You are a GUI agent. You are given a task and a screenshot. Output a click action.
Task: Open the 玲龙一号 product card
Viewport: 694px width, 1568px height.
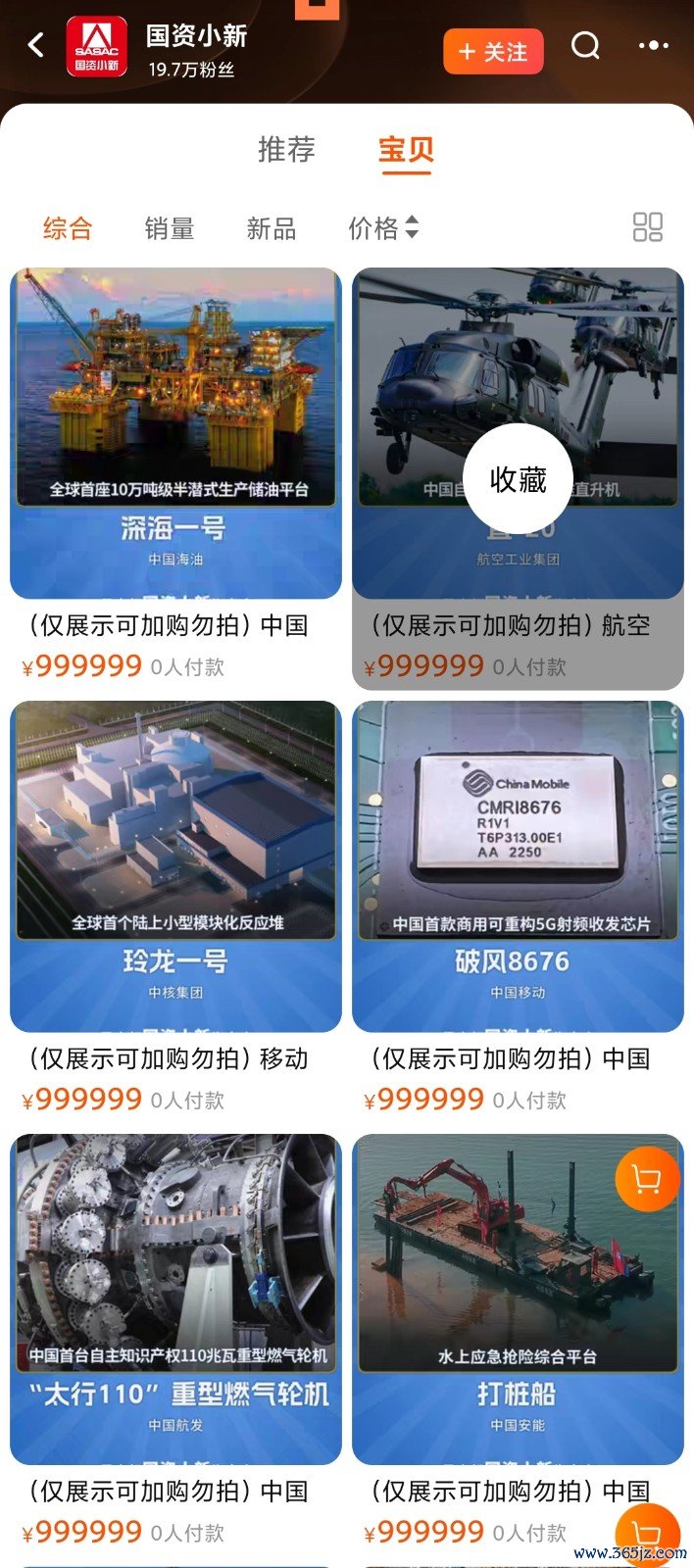click(175, 866)
